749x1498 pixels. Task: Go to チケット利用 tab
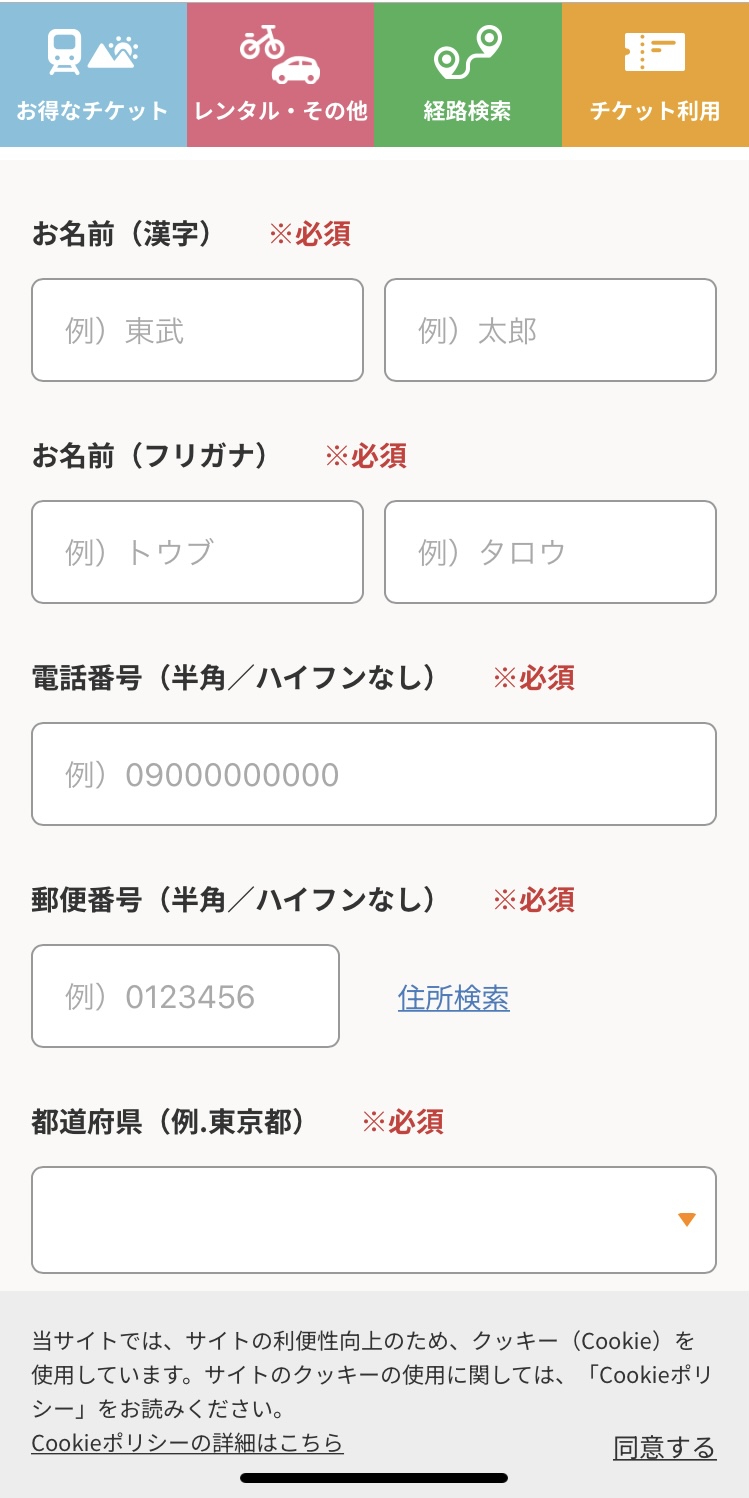[655, 75]
